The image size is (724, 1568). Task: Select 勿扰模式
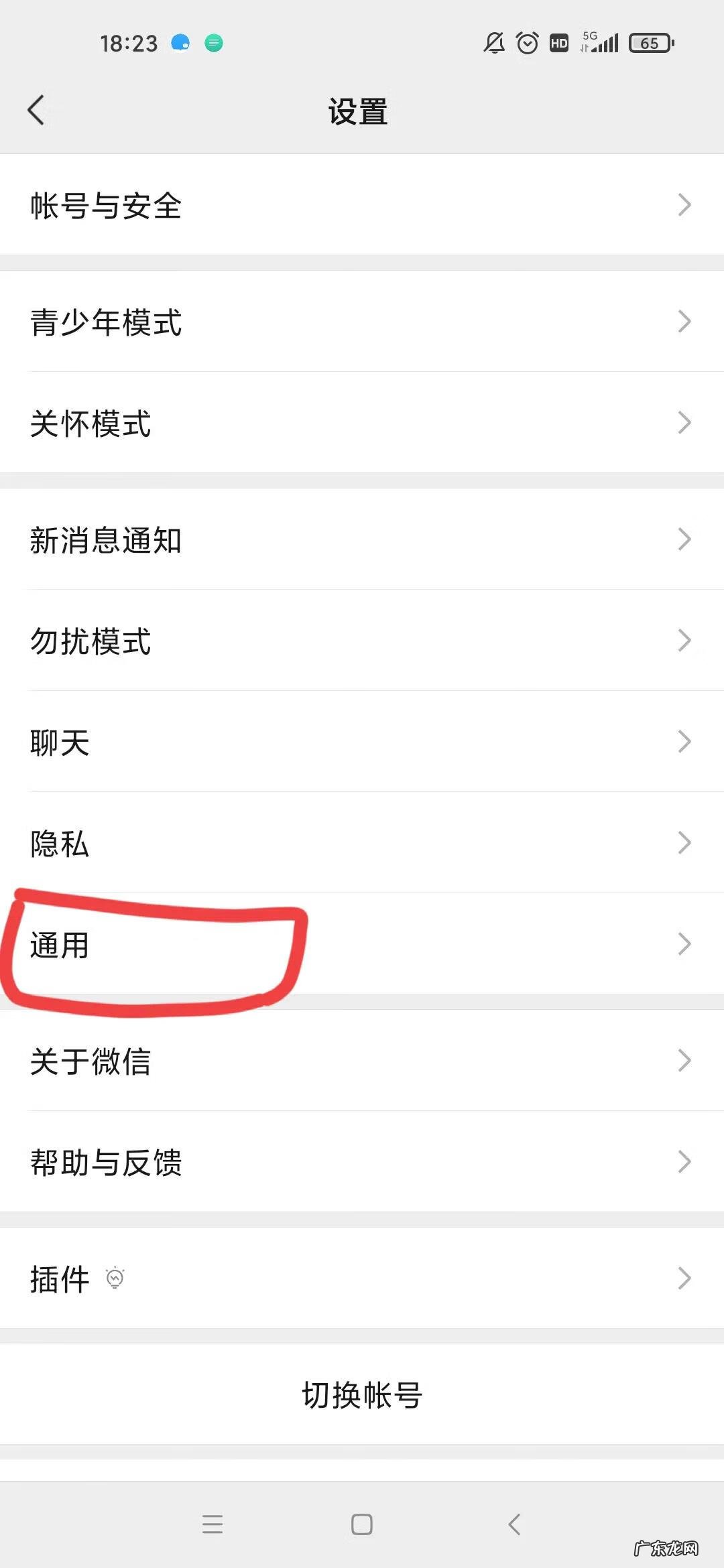tap(362, 641)
